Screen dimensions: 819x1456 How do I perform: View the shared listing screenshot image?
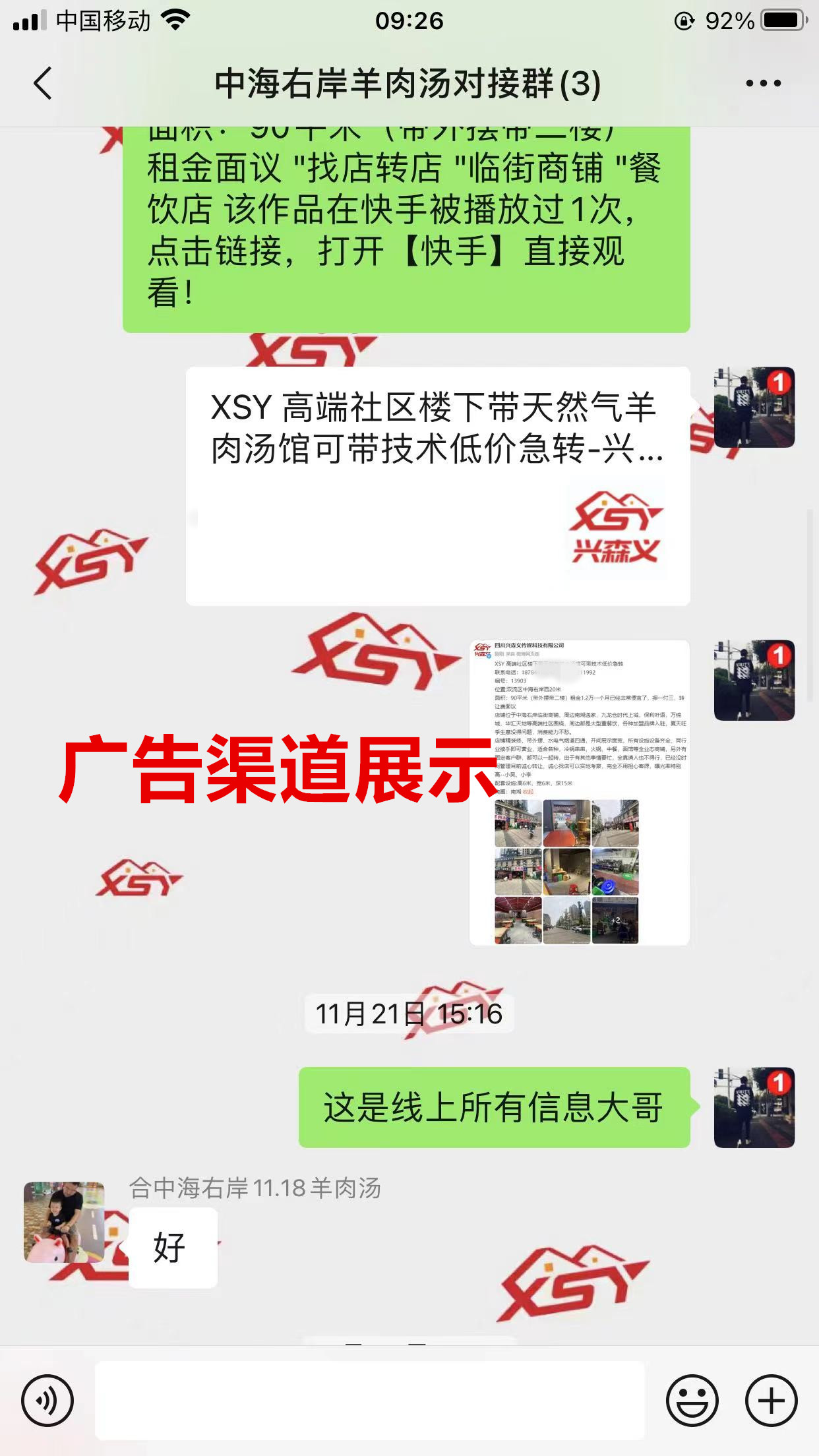[x=579, y=792]
